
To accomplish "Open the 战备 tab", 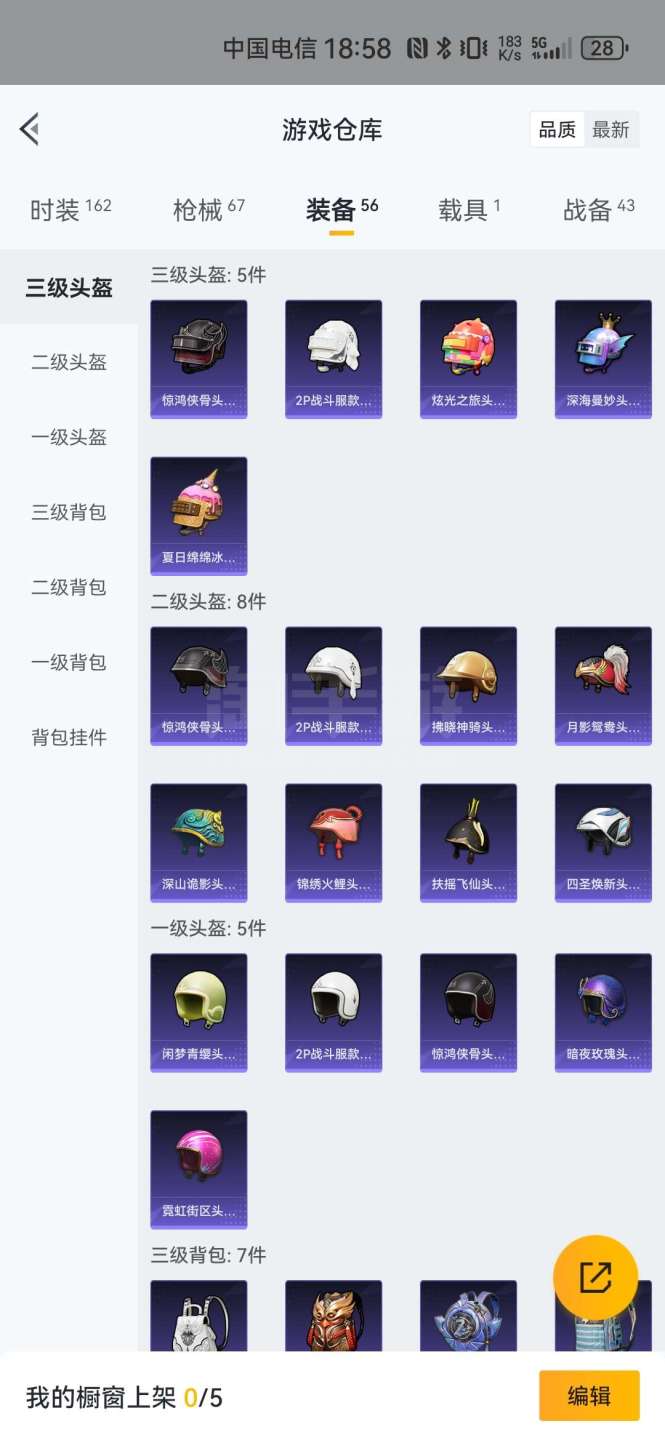I will click(598, 210).
